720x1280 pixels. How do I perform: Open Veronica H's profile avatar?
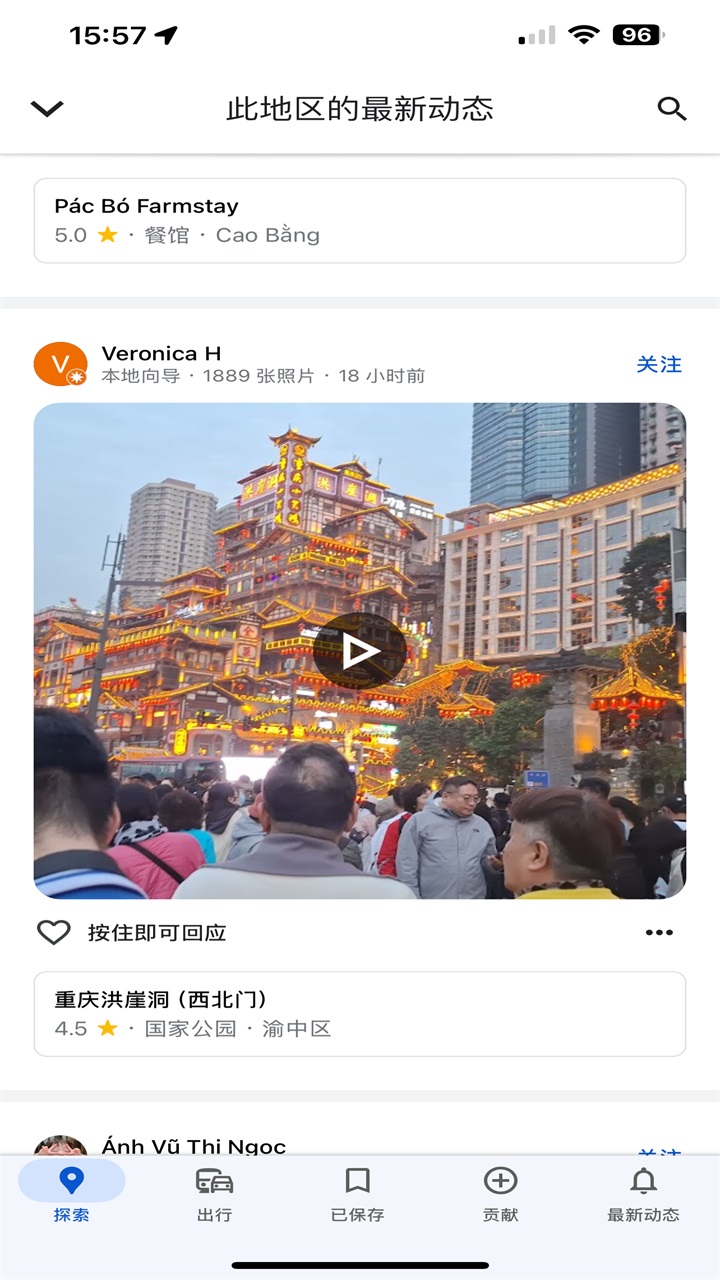[x=61, y=364]
